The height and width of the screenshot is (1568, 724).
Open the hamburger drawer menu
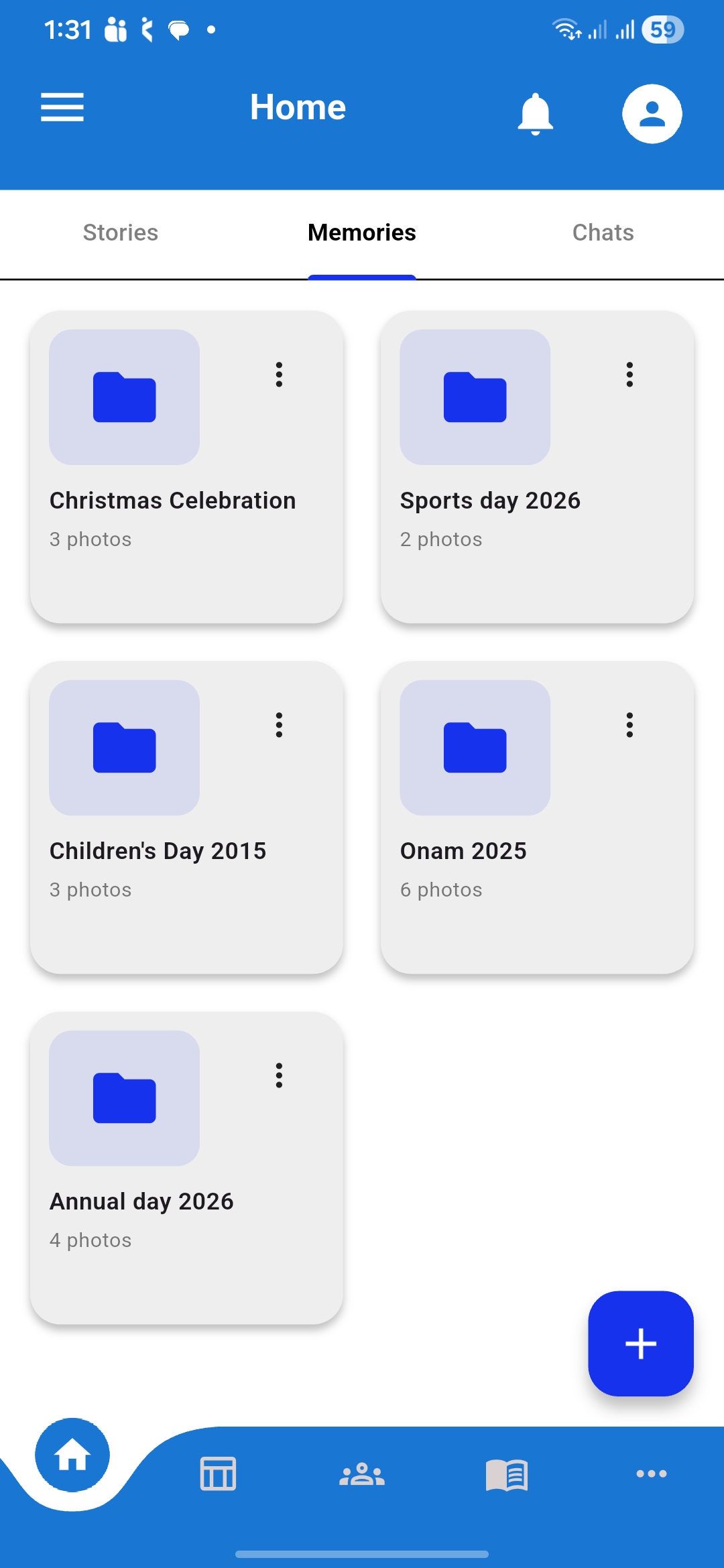[62, 107]
